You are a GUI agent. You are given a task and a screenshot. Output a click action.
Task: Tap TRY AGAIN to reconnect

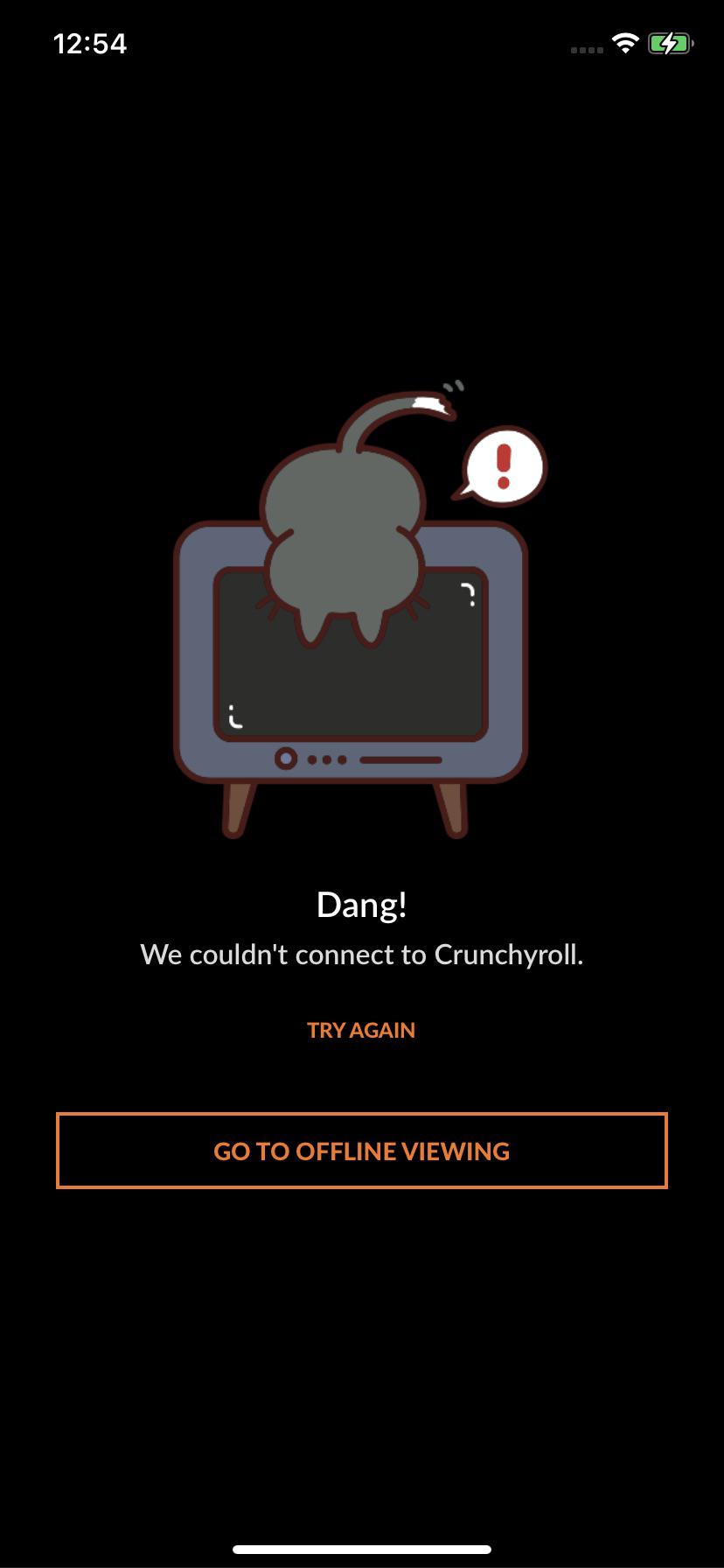tap(361, 1030)
